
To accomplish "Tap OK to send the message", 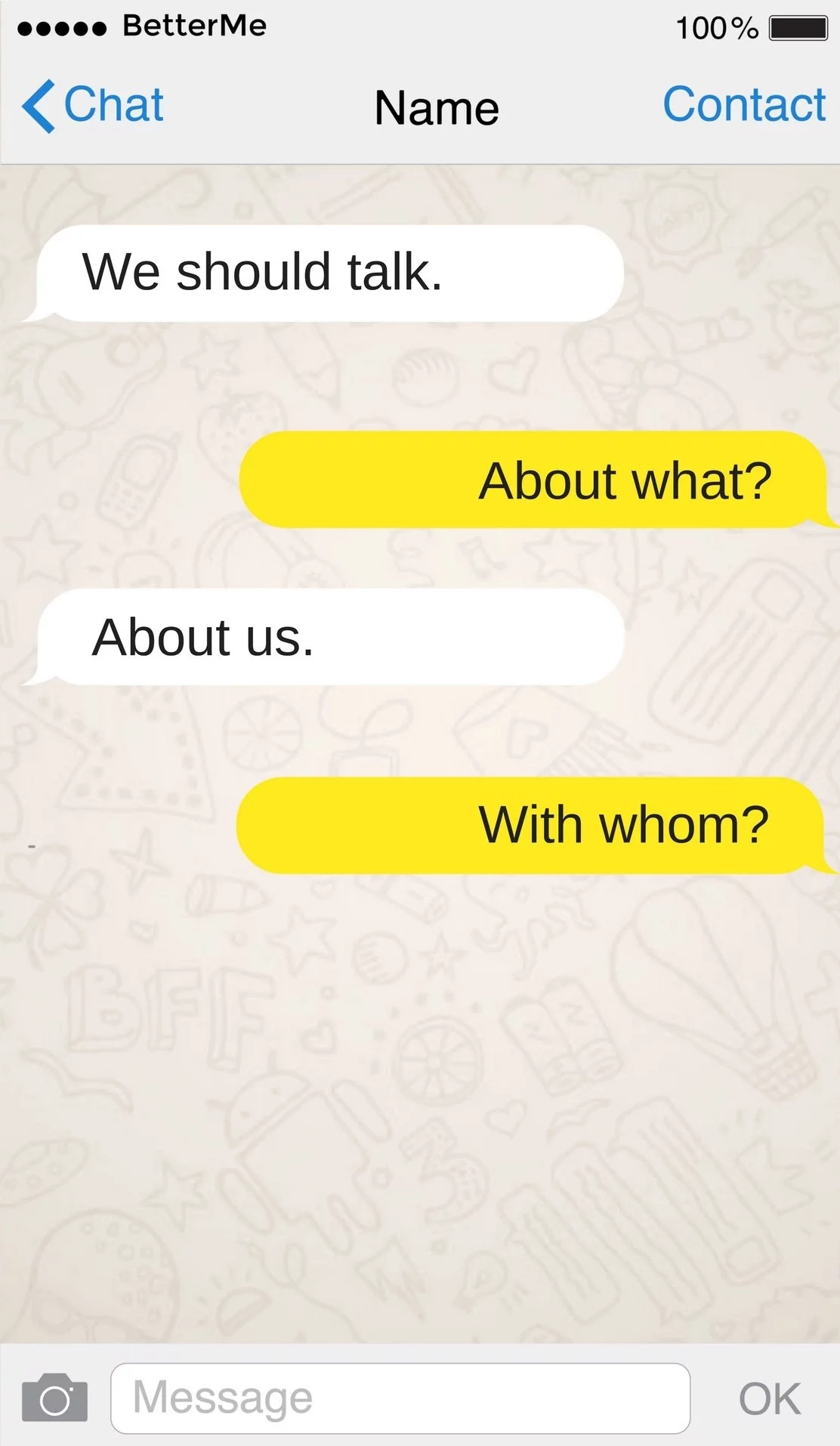I will [x=770, y=1399].
